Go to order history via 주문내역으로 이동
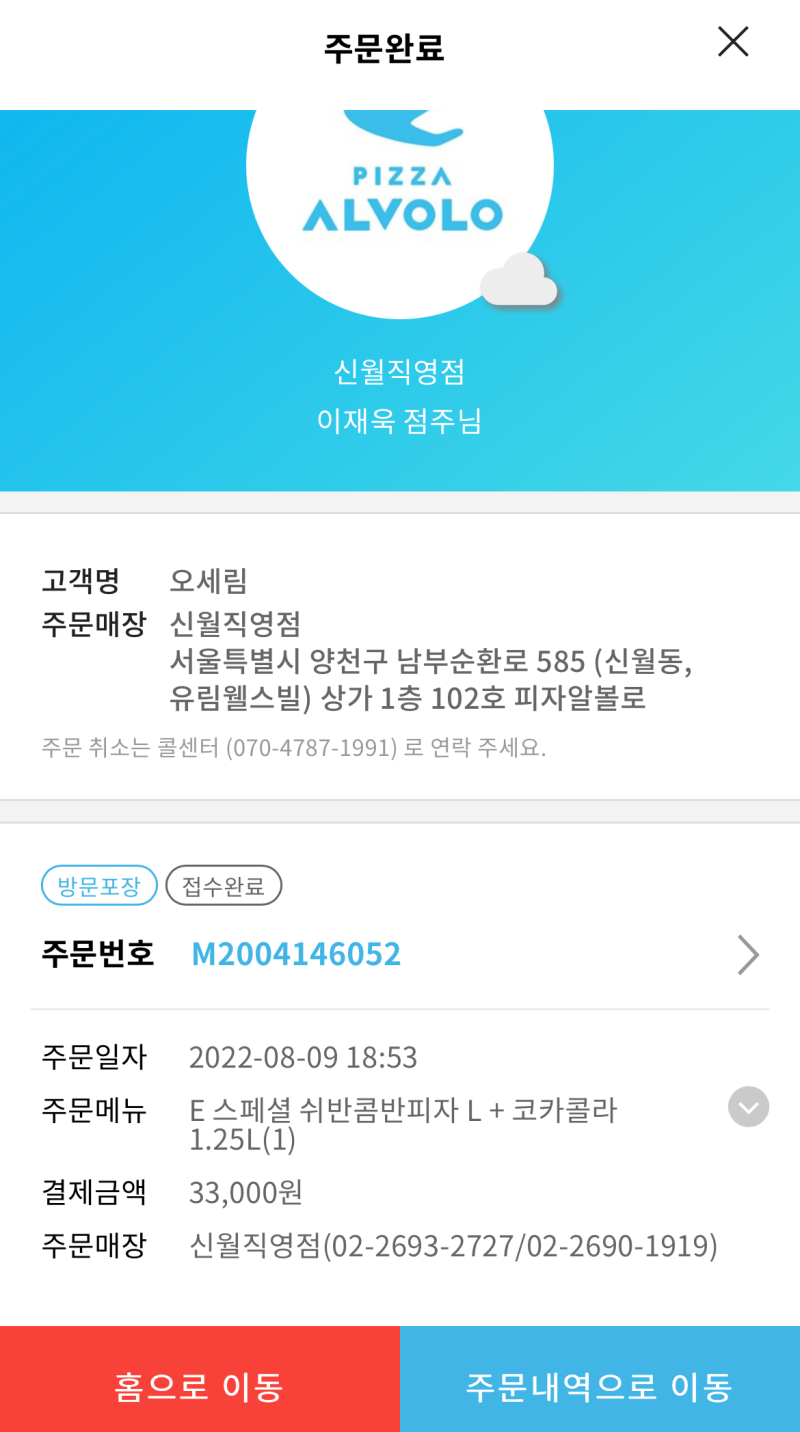The height and width of the screenshot is (1432, 800). click(x=599, y=1387)
